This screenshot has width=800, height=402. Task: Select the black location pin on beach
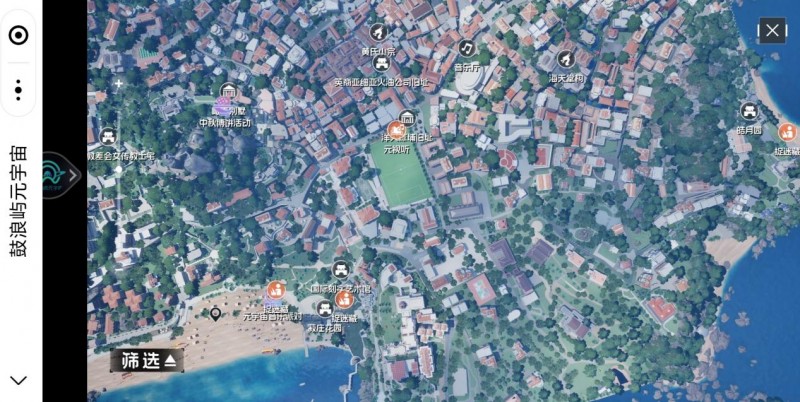coord(215,313)
